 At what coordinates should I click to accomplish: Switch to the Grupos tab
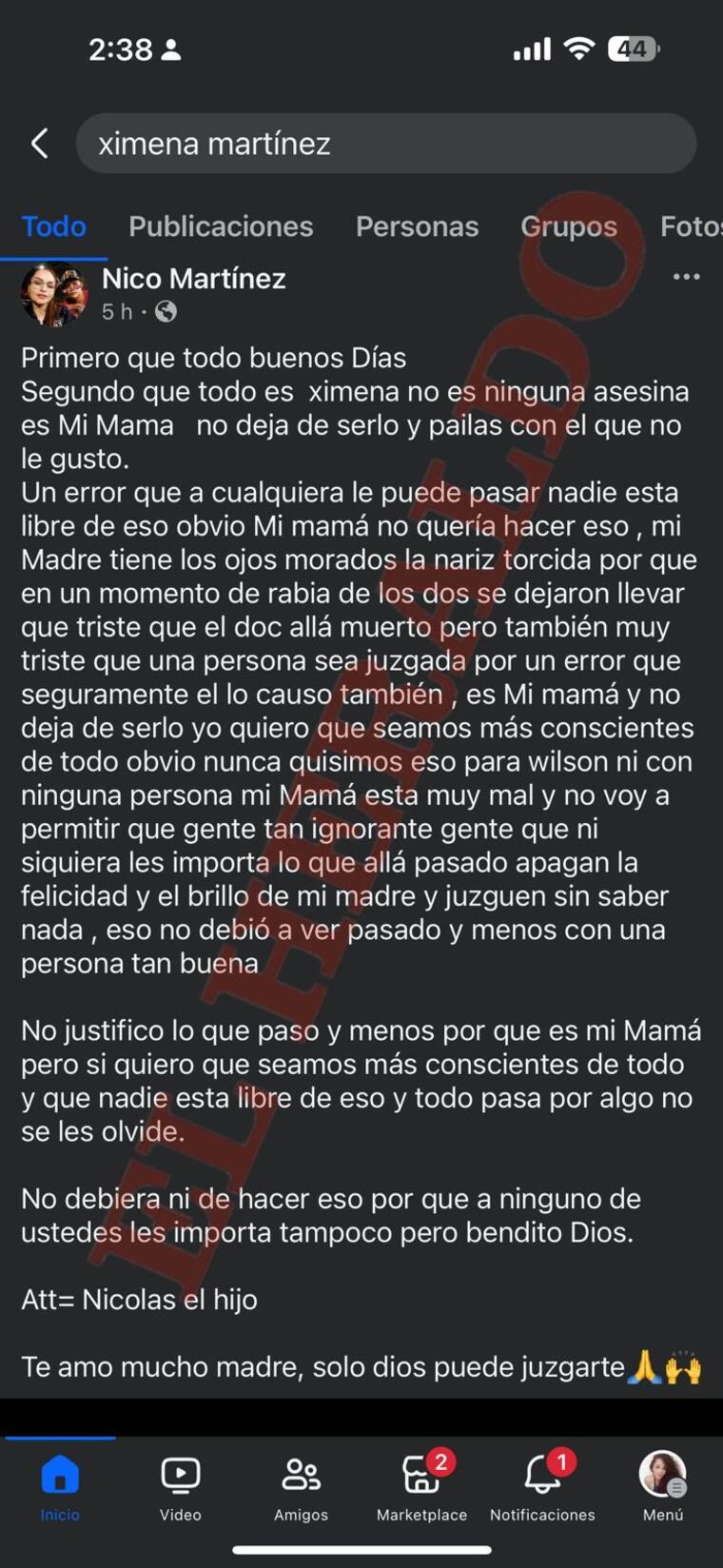click(x=568, y=226)
